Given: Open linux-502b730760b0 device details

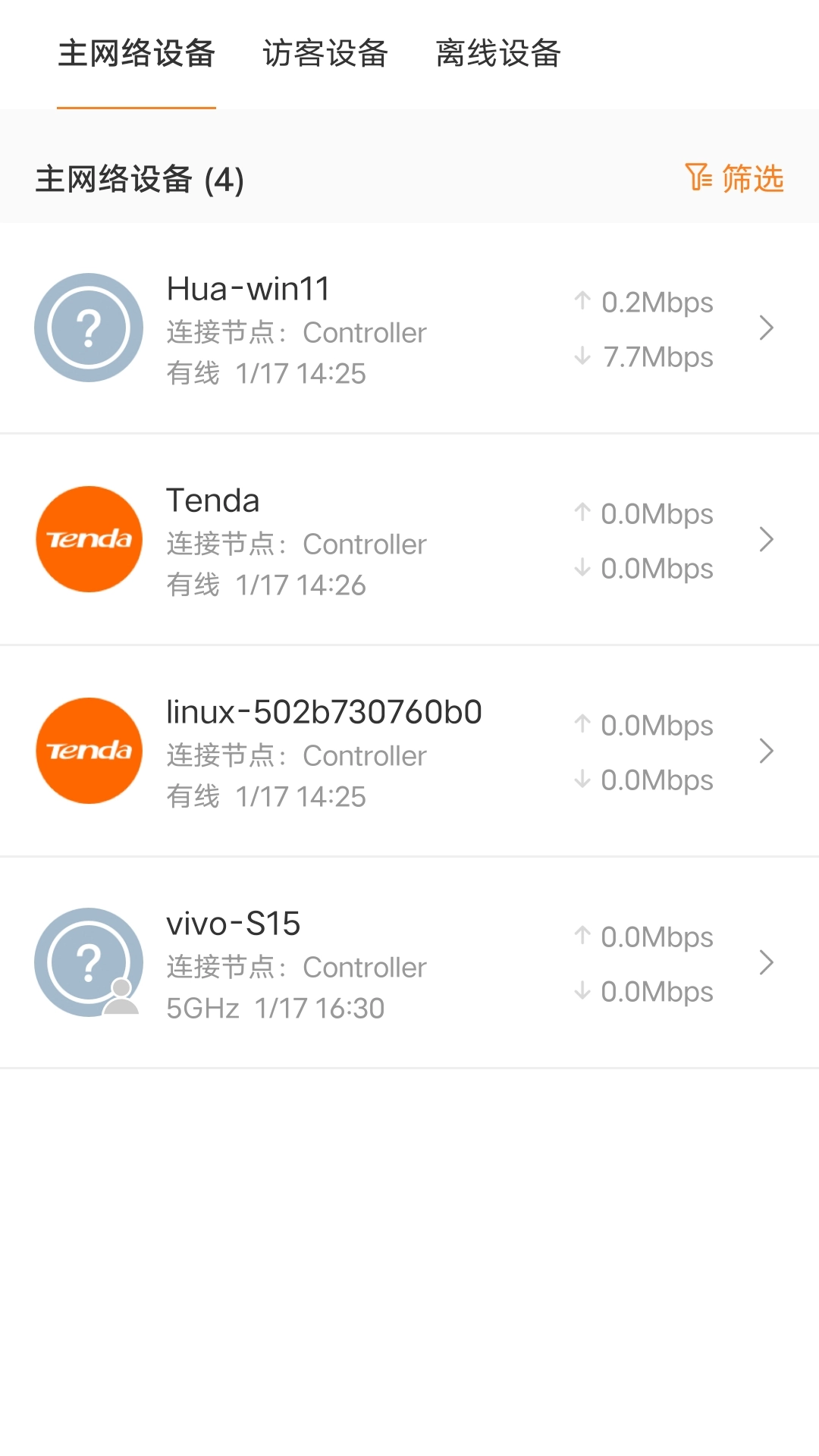Looking at the screenshot, I should click(767, 752).
